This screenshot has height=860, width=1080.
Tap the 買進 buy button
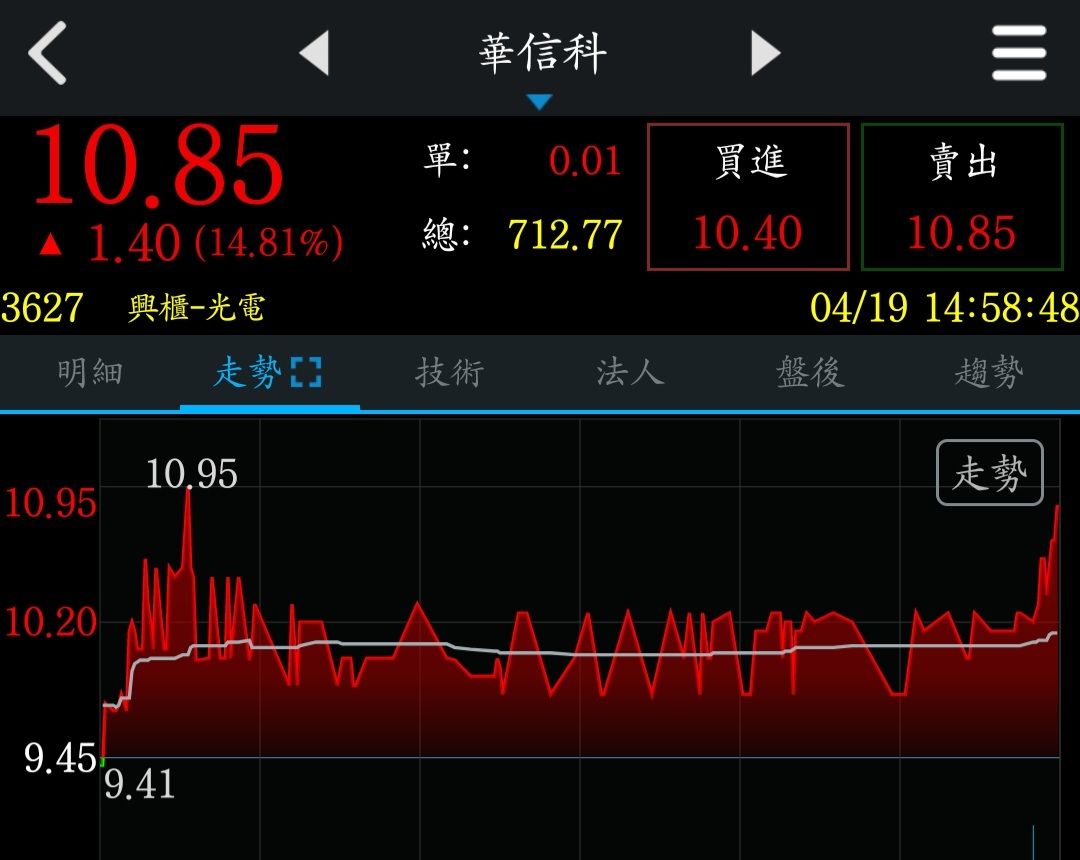coord(748,197)
